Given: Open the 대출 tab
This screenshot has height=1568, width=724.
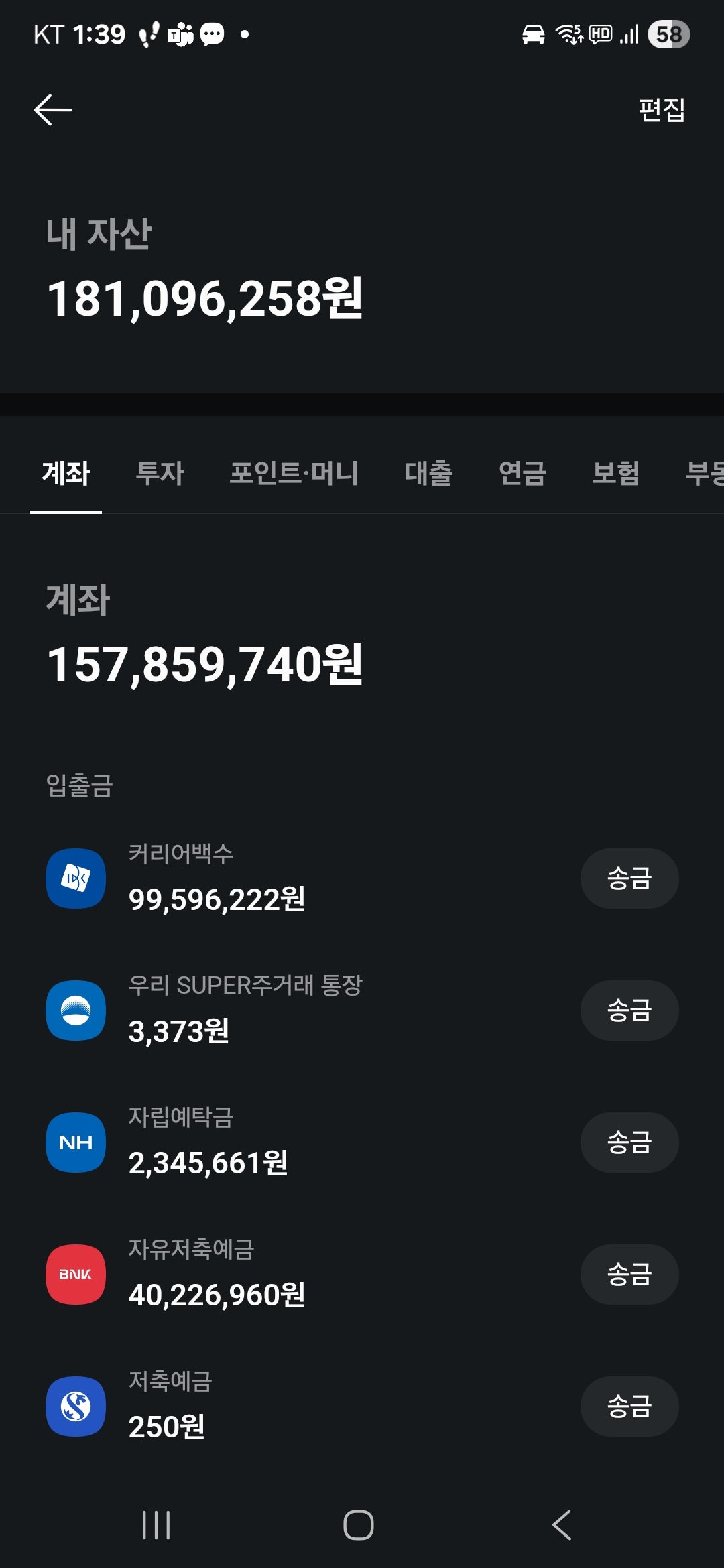Looking at the screenshot, I should coord(428,473).
